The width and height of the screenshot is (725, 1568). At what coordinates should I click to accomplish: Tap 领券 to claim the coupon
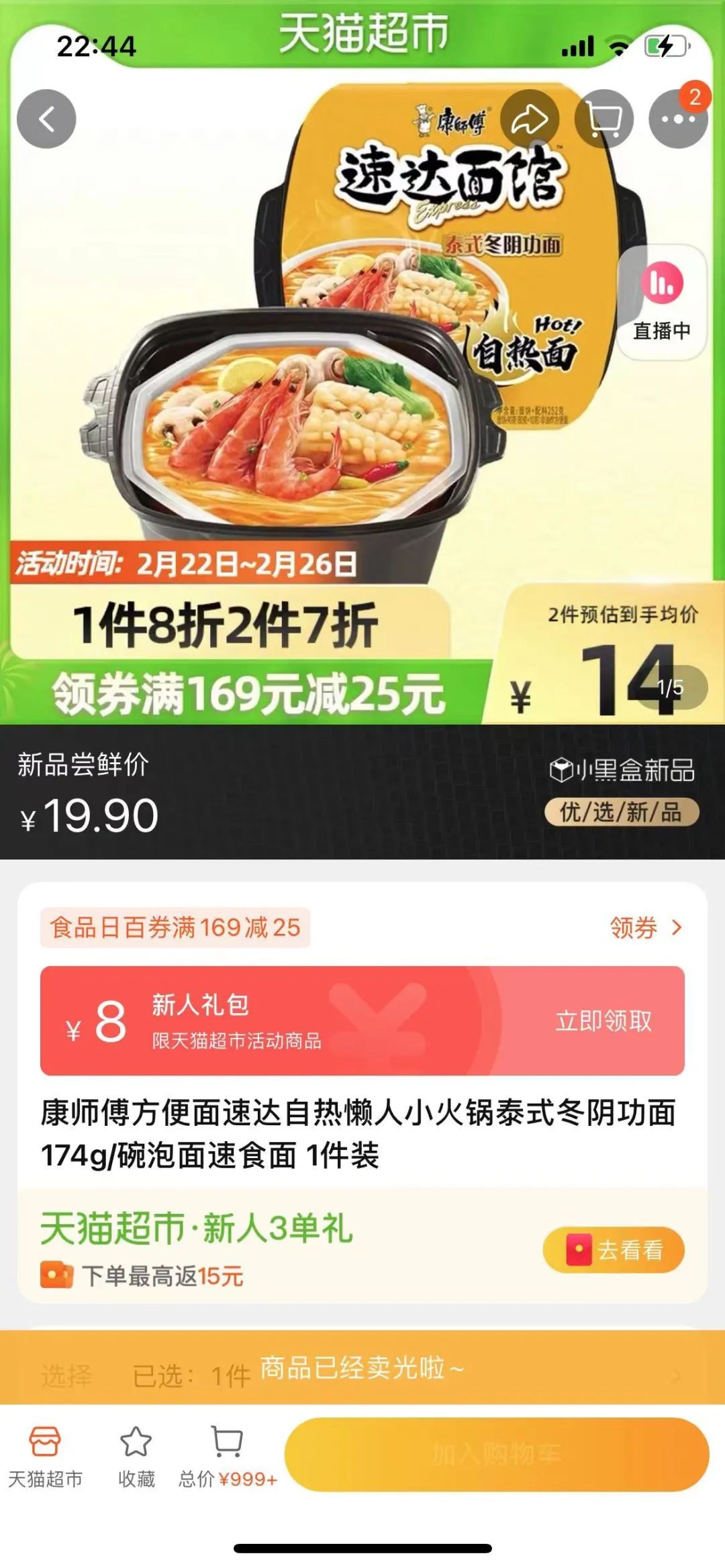click(645, 928)
